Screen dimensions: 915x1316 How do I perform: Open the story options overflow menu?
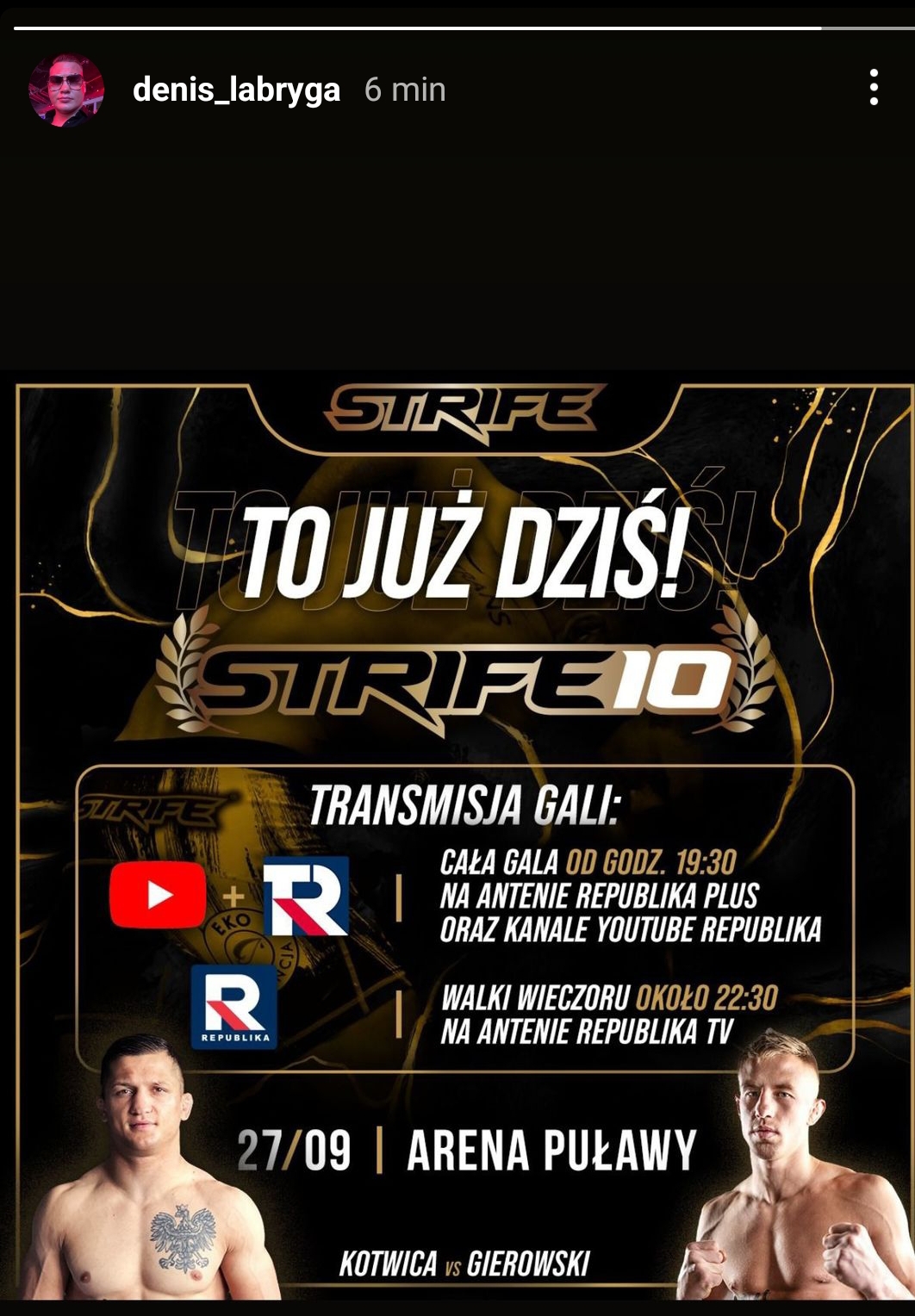coord(873,88)
